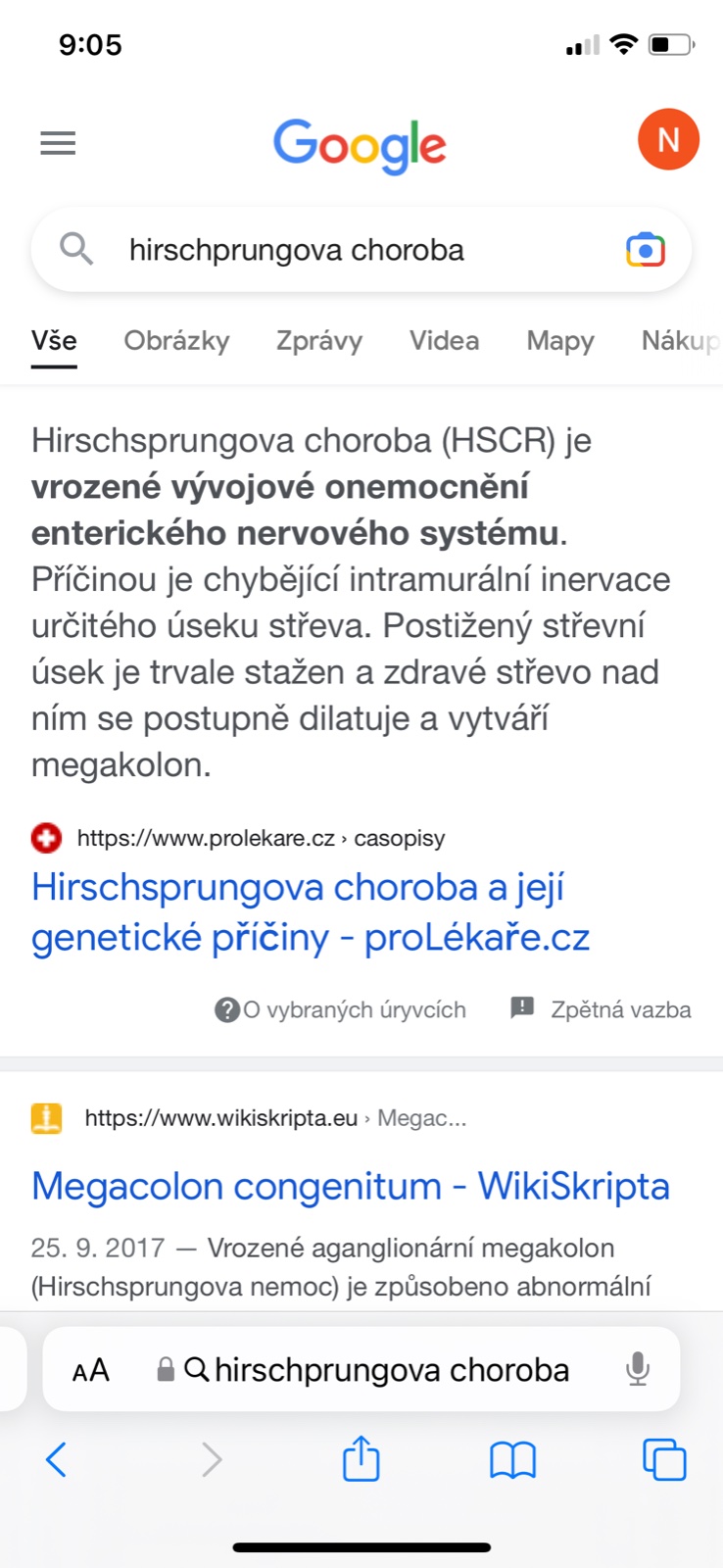The width and height of the screenshot is (723, 1568).
Task: Show open Safari tabs
Action: (664, 1459)
